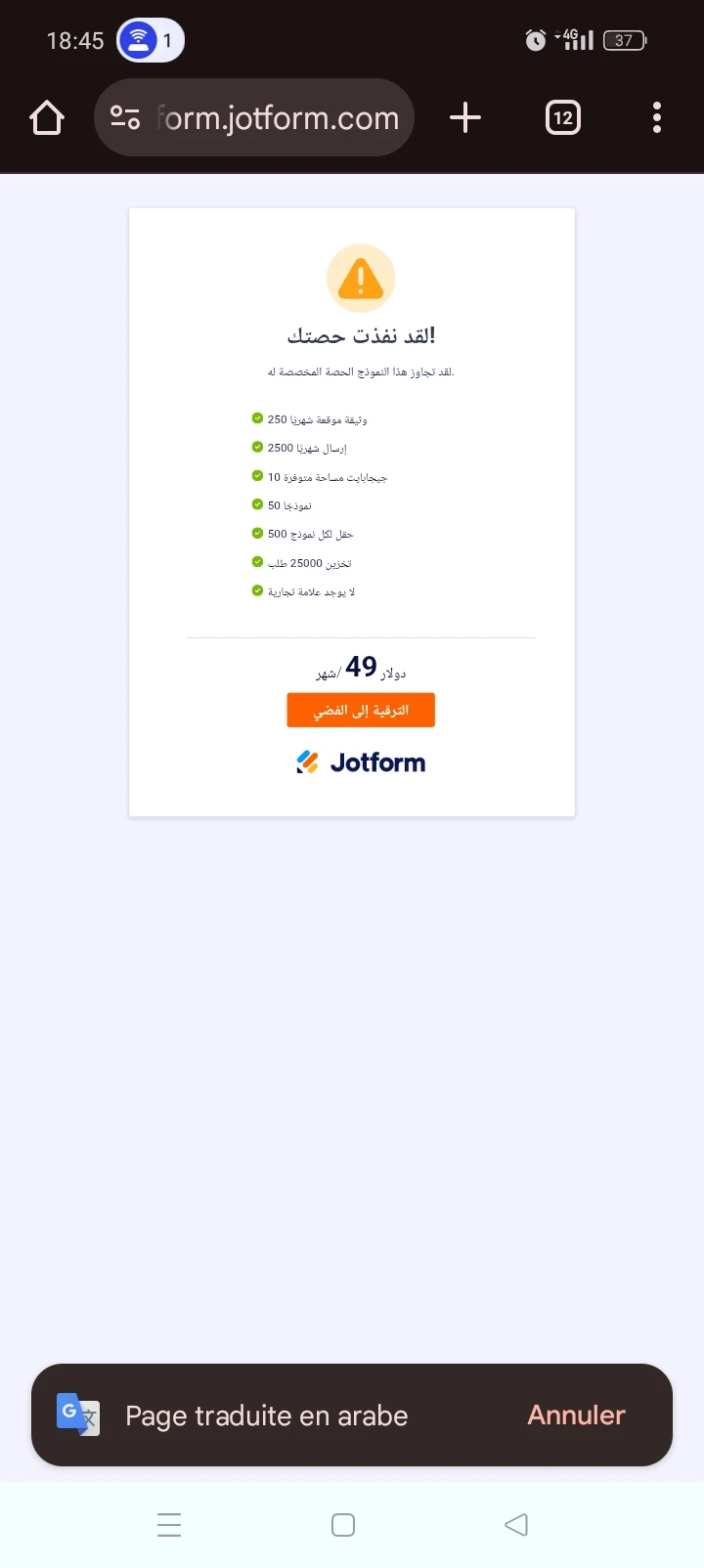
Task: Tap the Google Translate icon in the bottom bar
Action: click(77, 1415)
